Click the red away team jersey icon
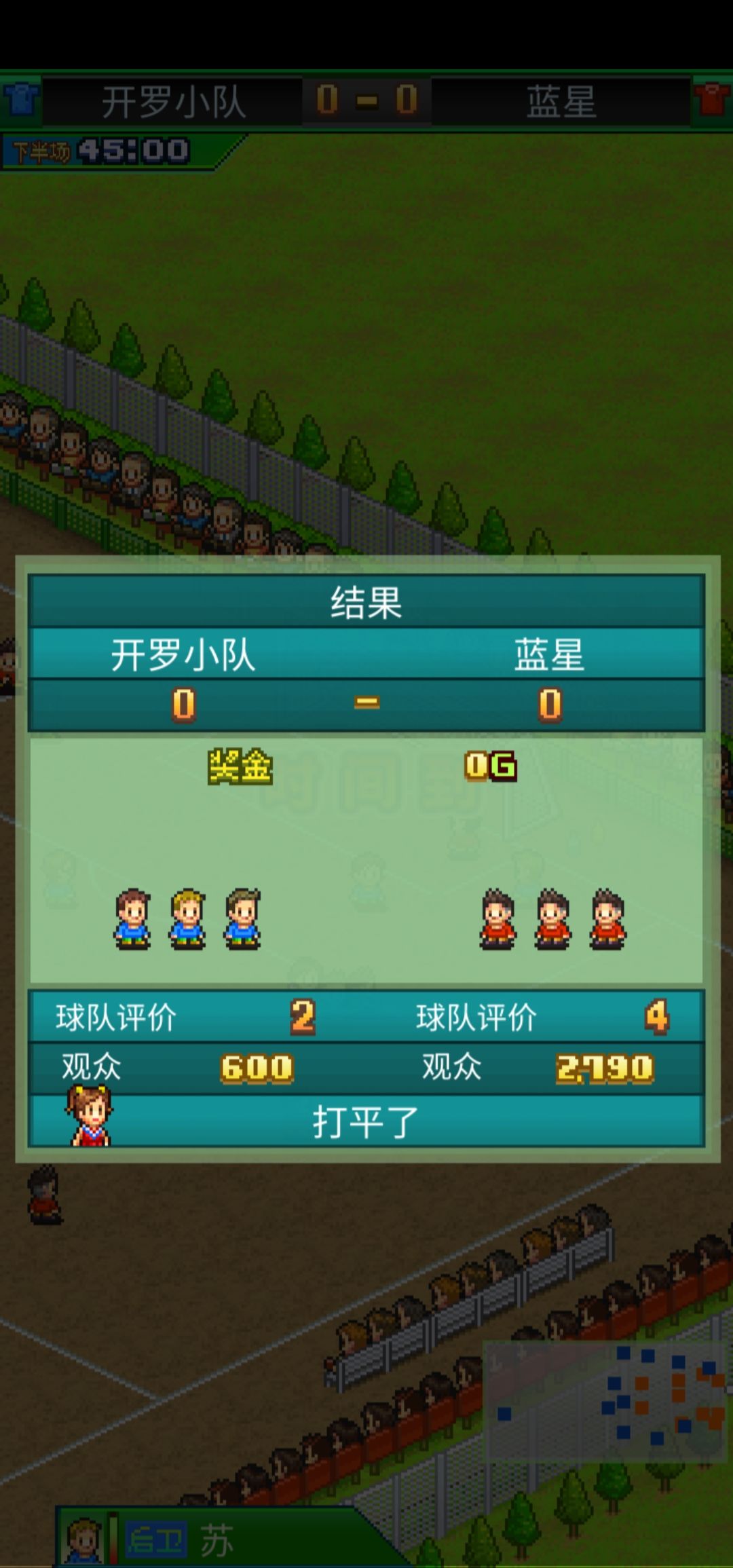733x1568 pixels. pyautogui.click(x=711, y=100)
